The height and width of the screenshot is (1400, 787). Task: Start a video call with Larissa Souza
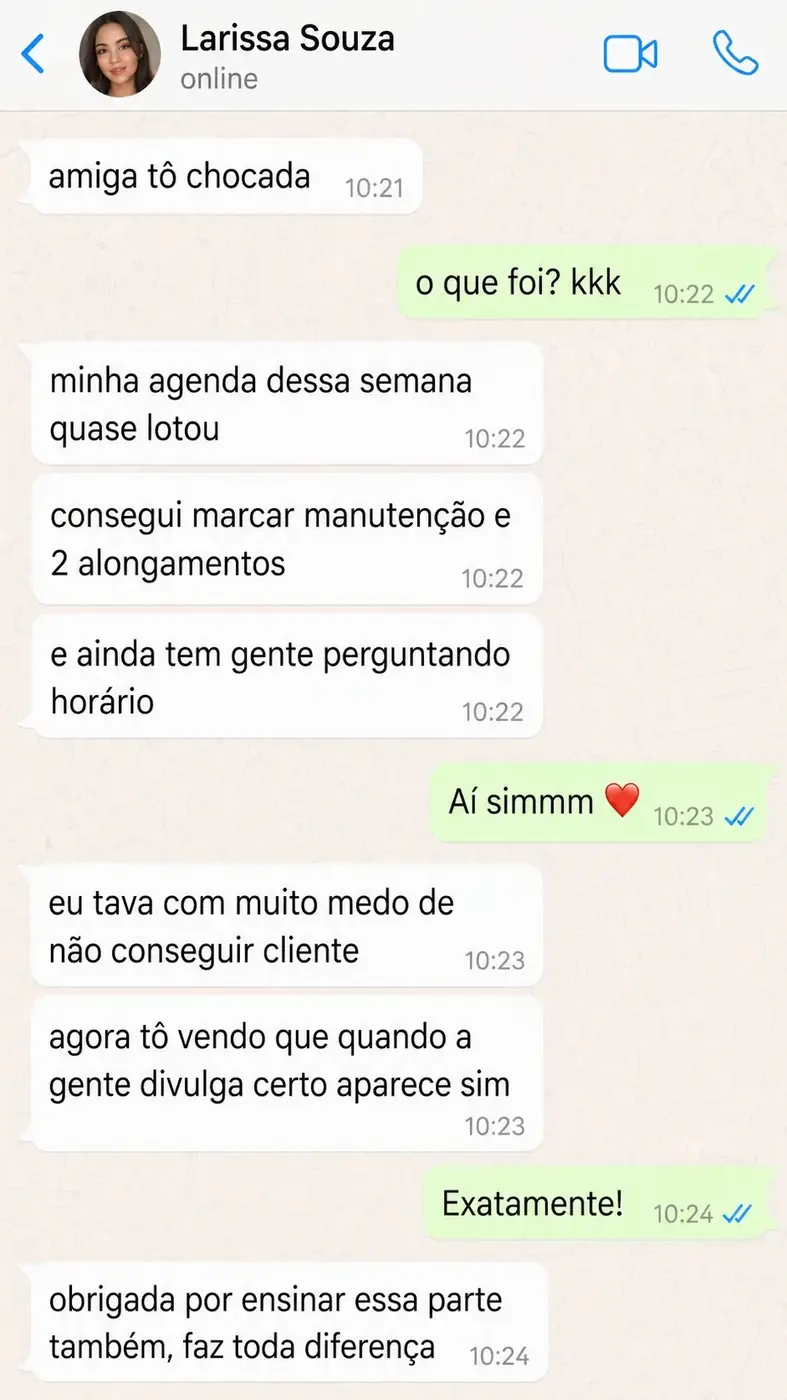click(631, 54)
